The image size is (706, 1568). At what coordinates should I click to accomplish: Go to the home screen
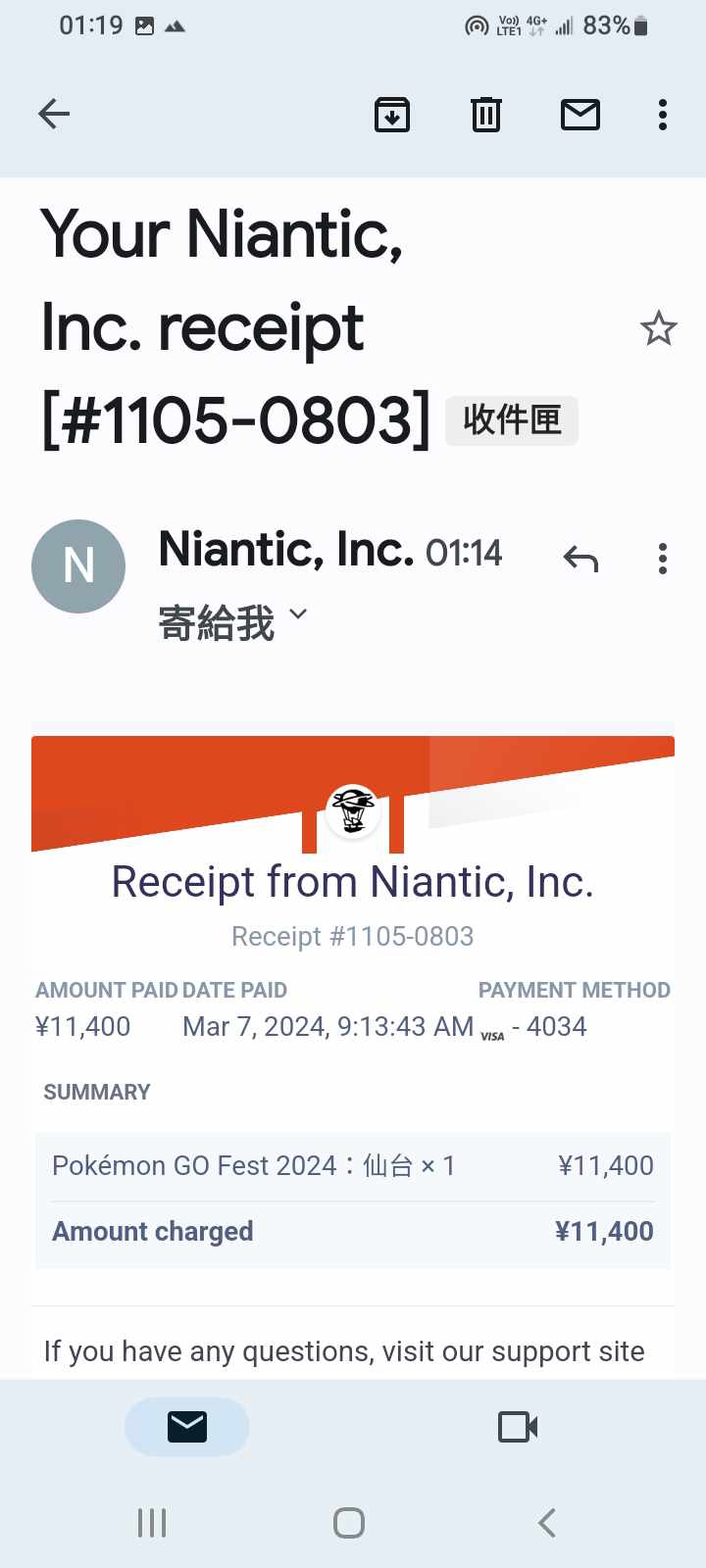349,1523
